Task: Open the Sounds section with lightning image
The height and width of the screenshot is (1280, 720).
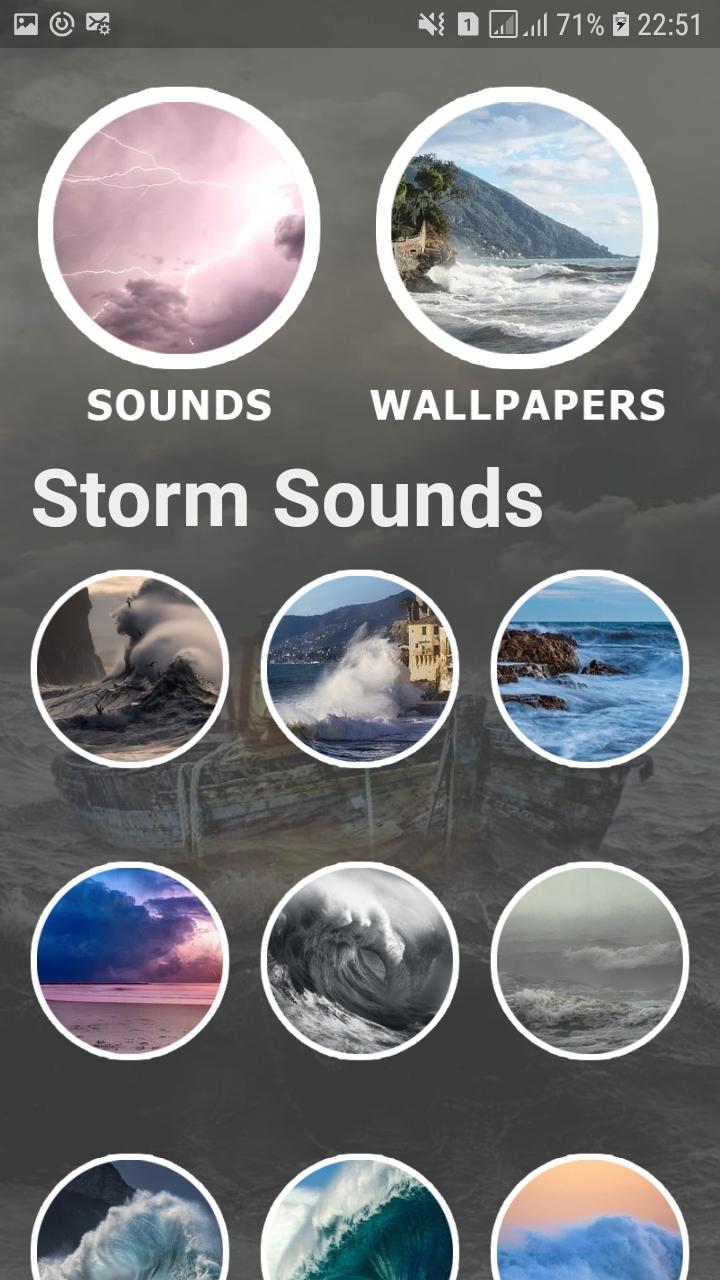Action: tap(179, 228)
